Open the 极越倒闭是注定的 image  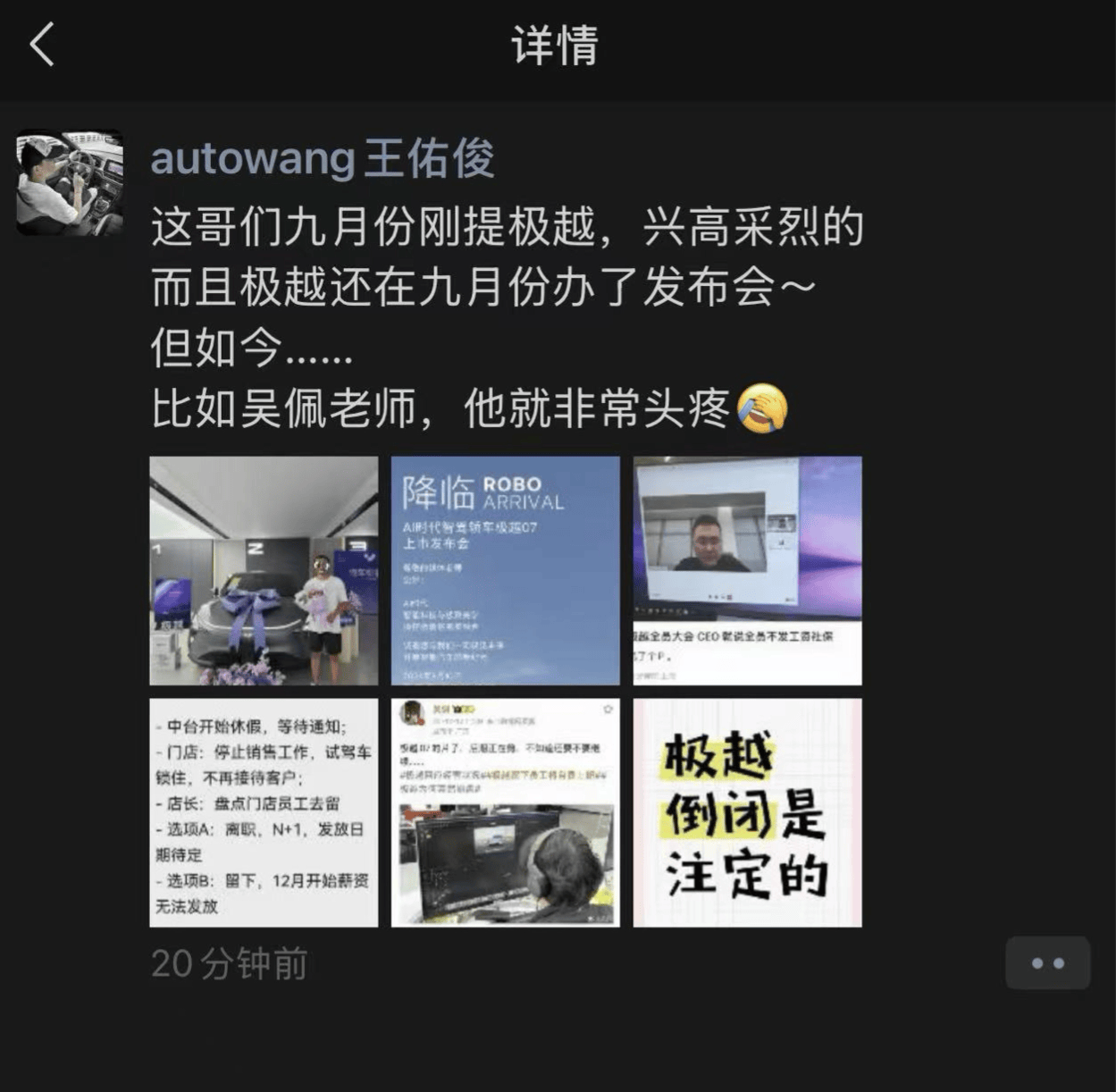point(747,812)
